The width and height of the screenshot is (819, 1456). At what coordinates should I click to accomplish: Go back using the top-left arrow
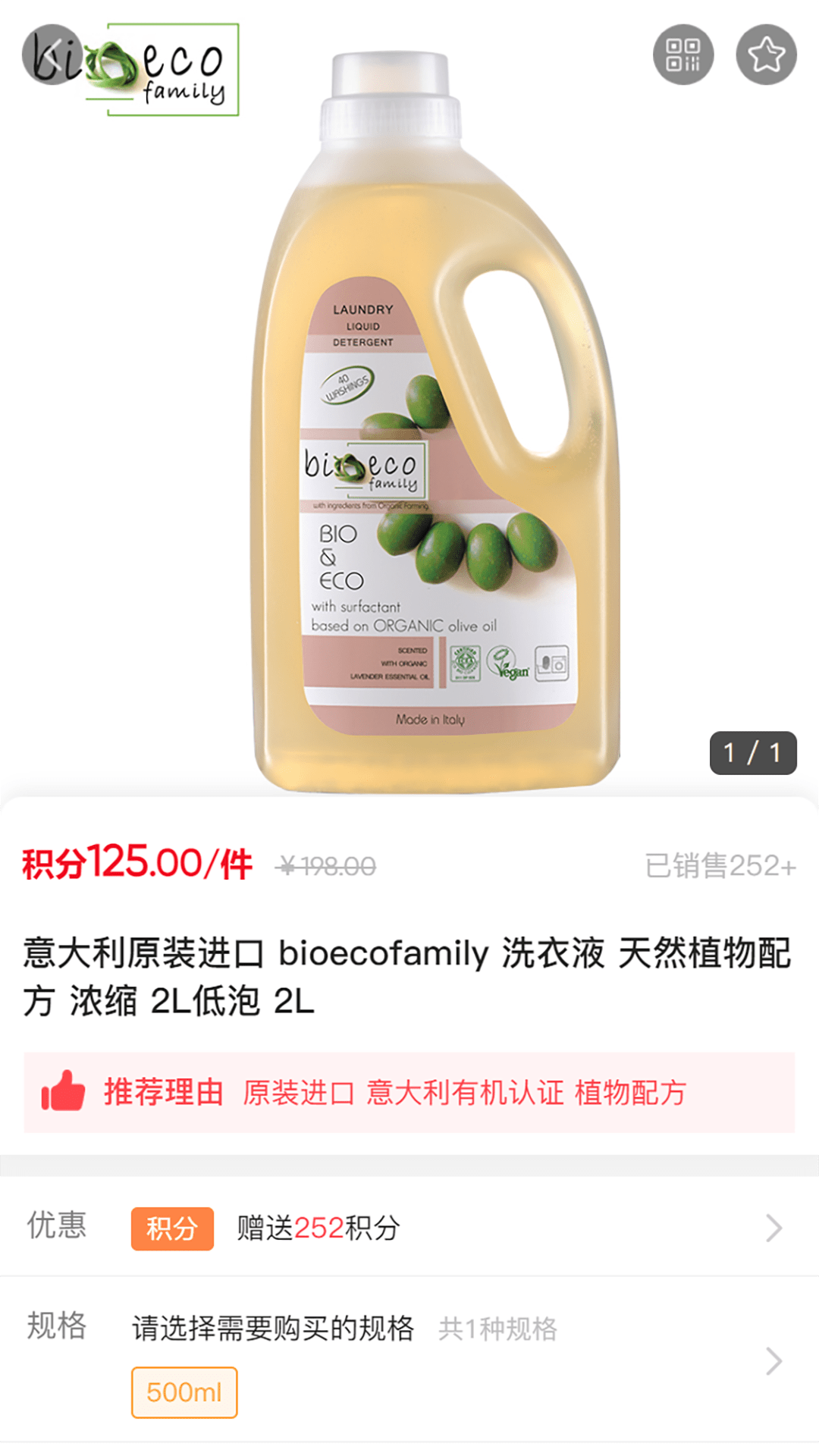point(52,55)
